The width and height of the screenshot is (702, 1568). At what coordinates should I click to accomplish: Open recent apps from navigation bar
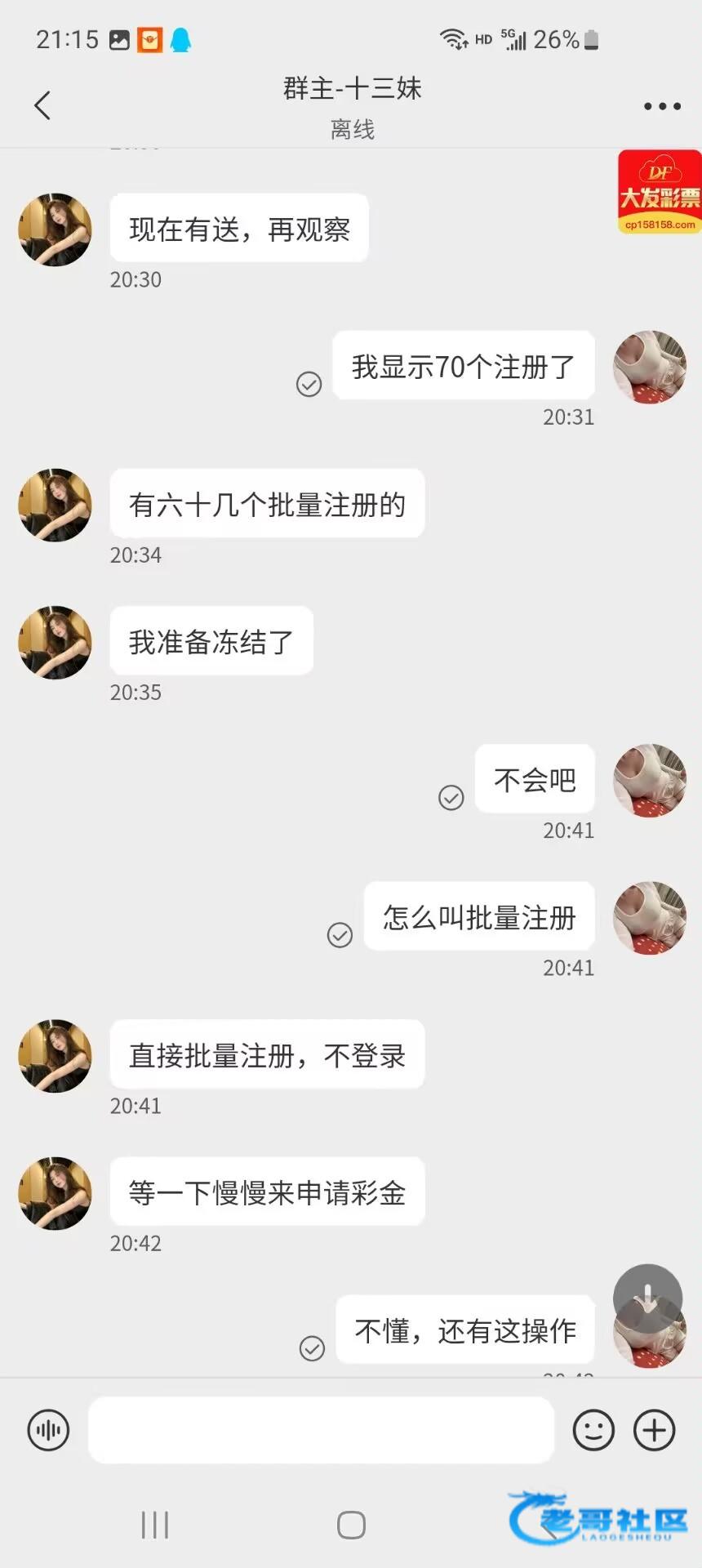pyautogui.click(x=155, y=1525)
